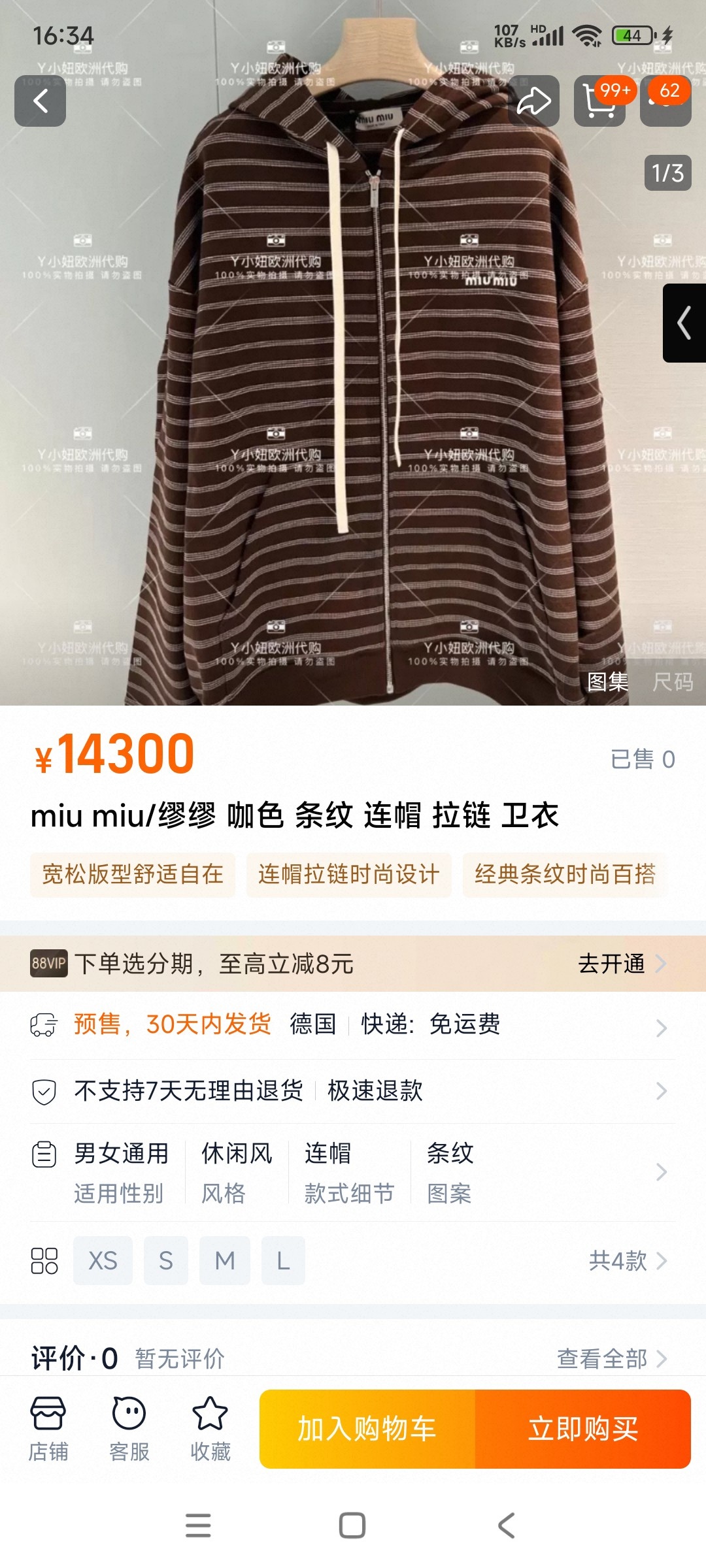Choose size M
706x1568 pixels.
coord(225,1260)
